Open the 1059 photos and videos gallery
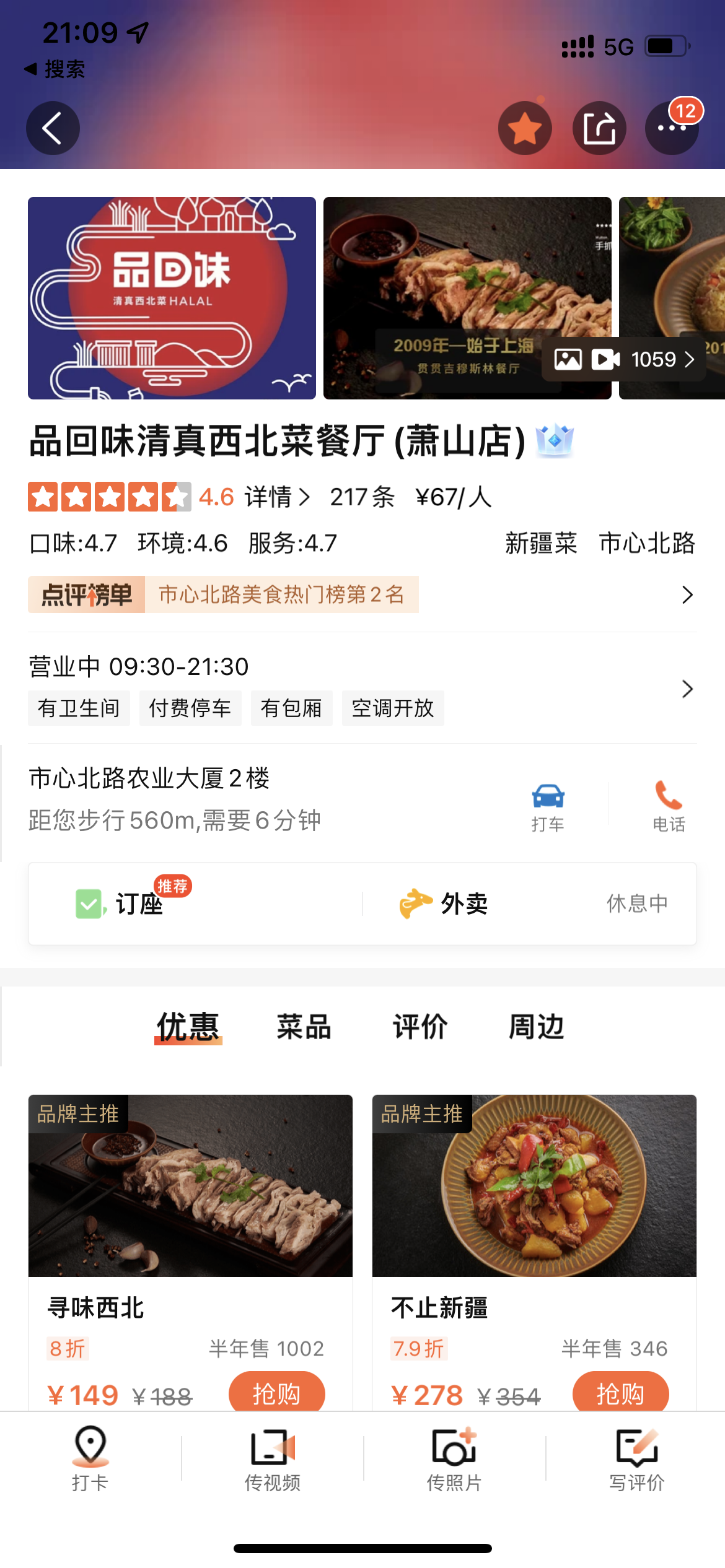The image size is (725, 1568). [624, 359]
